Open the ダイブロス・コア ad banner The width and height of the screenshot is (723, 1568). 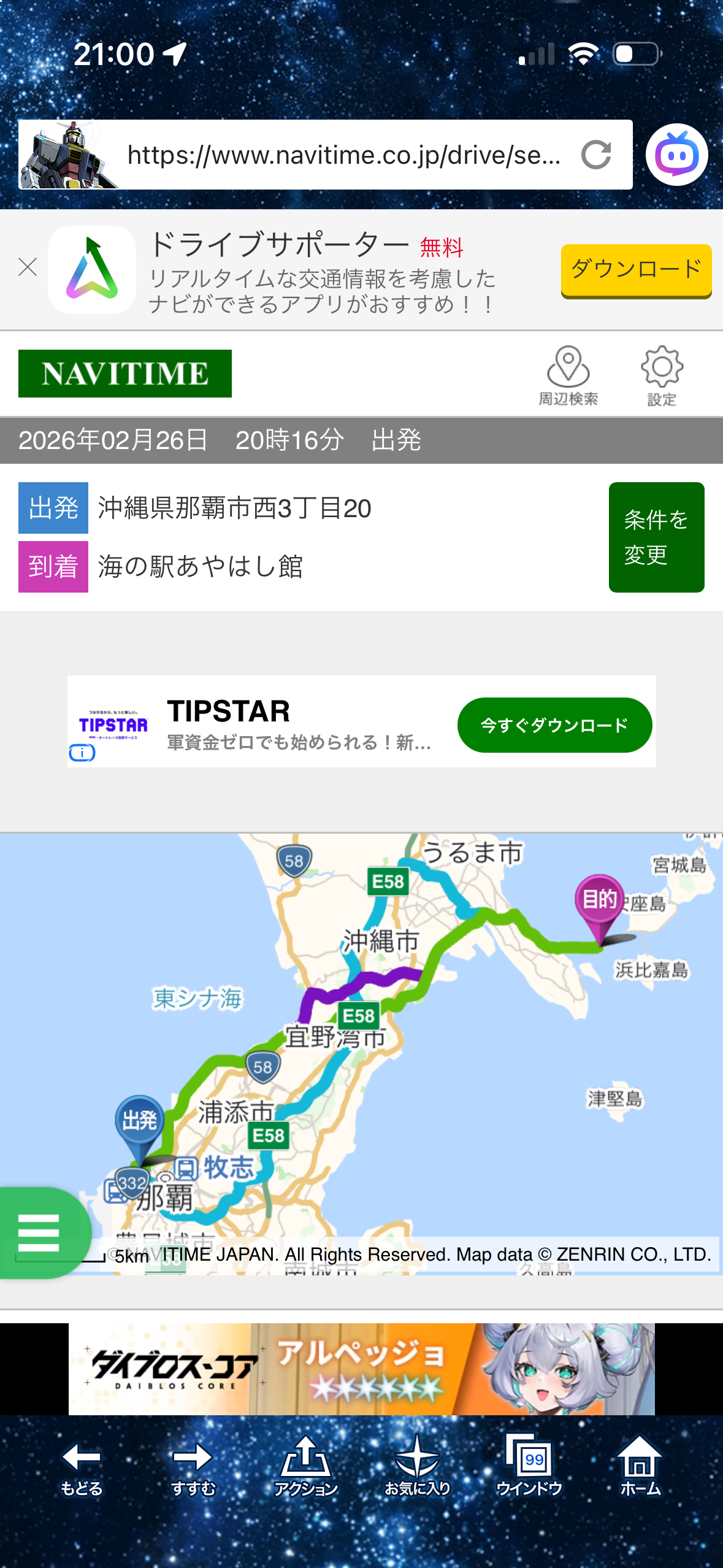tap(361, 1369)
